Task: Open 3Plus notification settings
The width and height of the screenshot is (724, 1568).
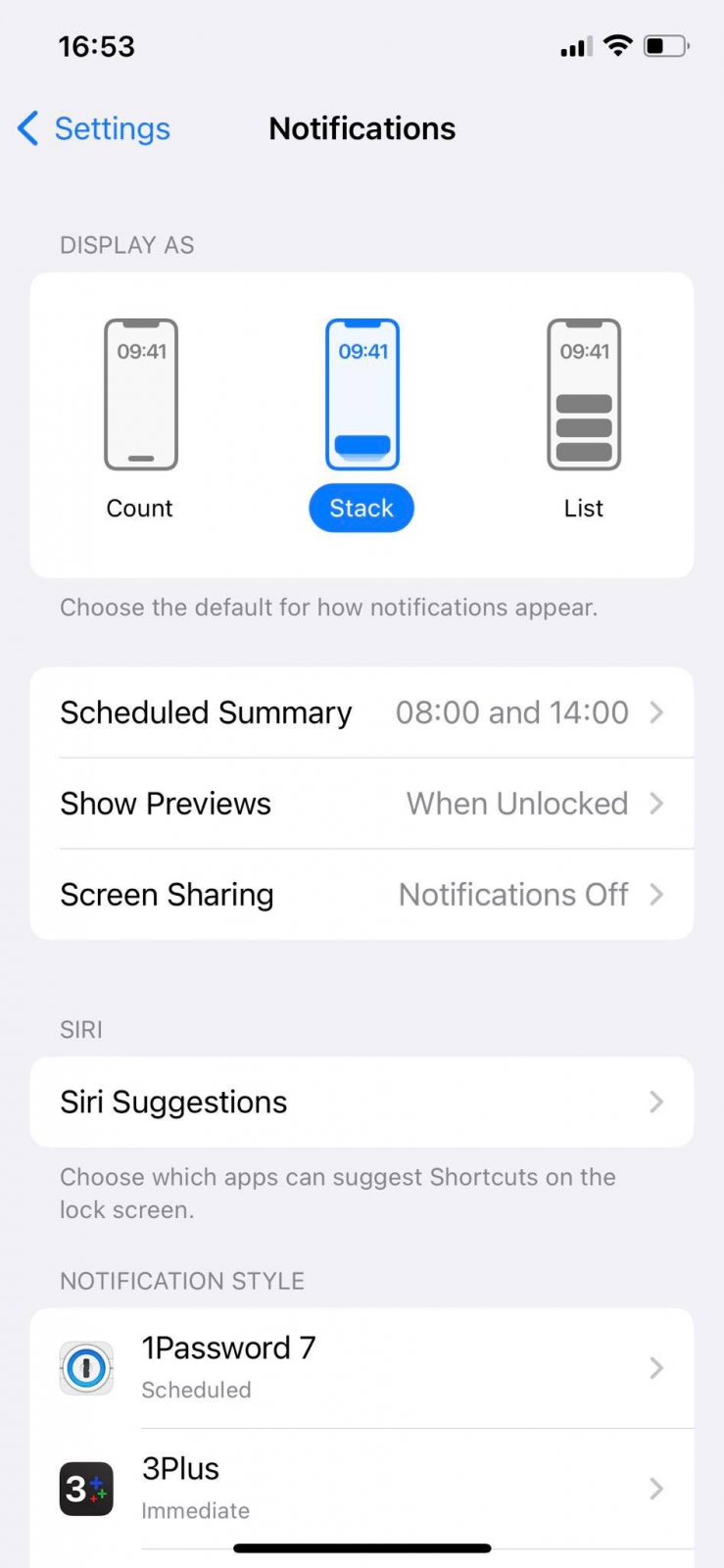Action: point(362,1488)
